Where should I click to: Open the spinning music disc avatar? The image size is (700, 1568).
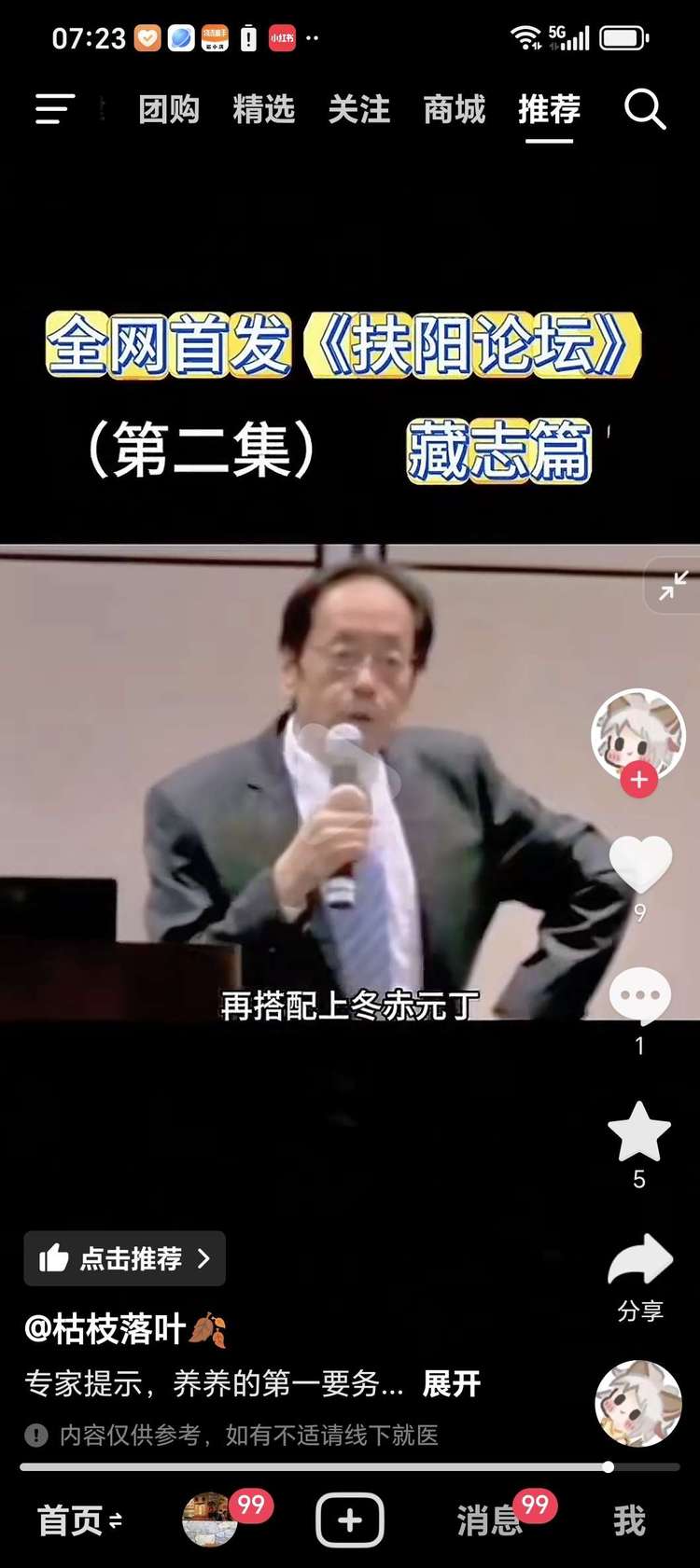(x=638, y=1403)
